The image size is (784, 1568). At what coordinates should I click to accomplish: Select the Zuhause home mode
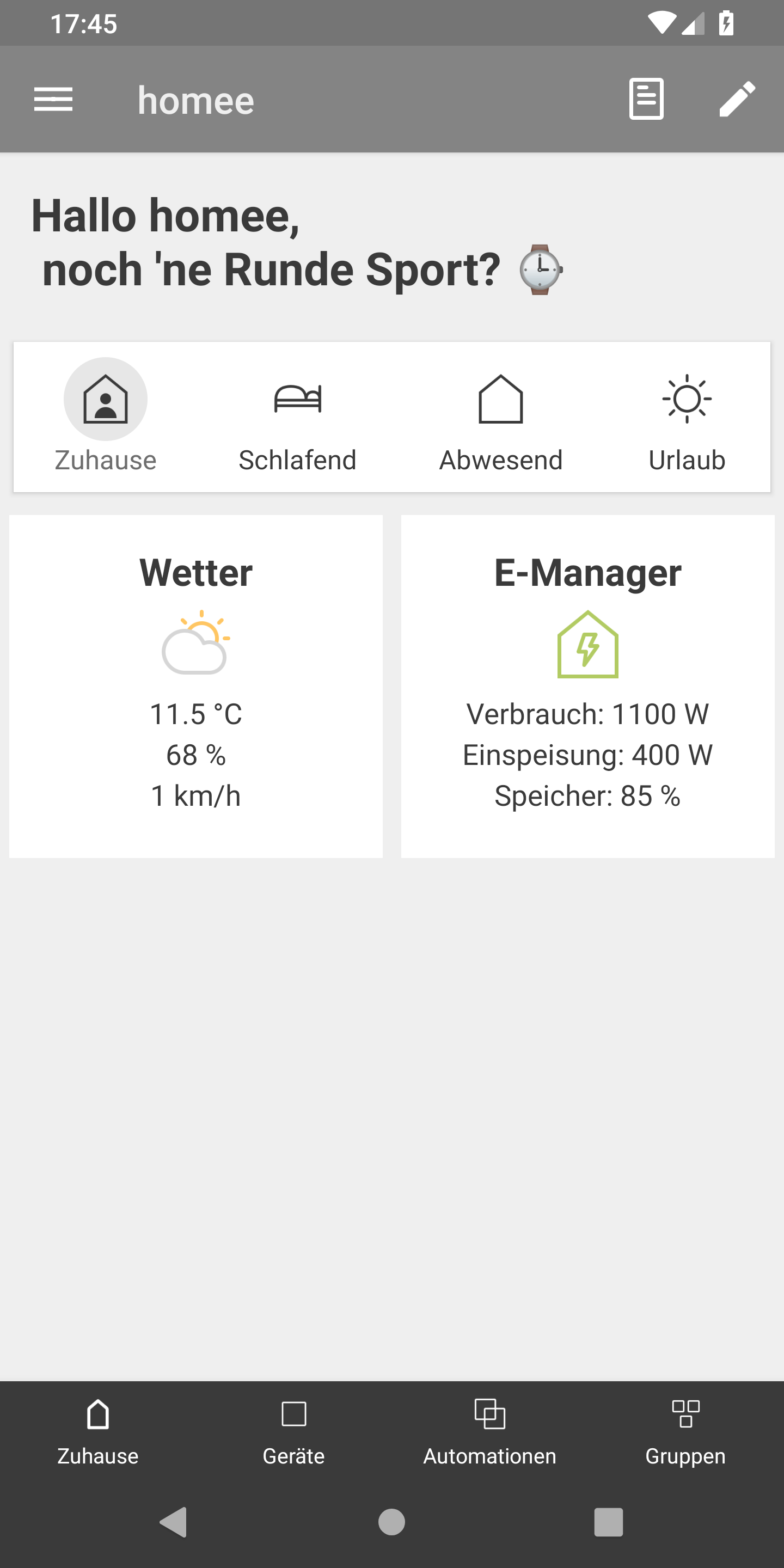click(x=105, y=416)
